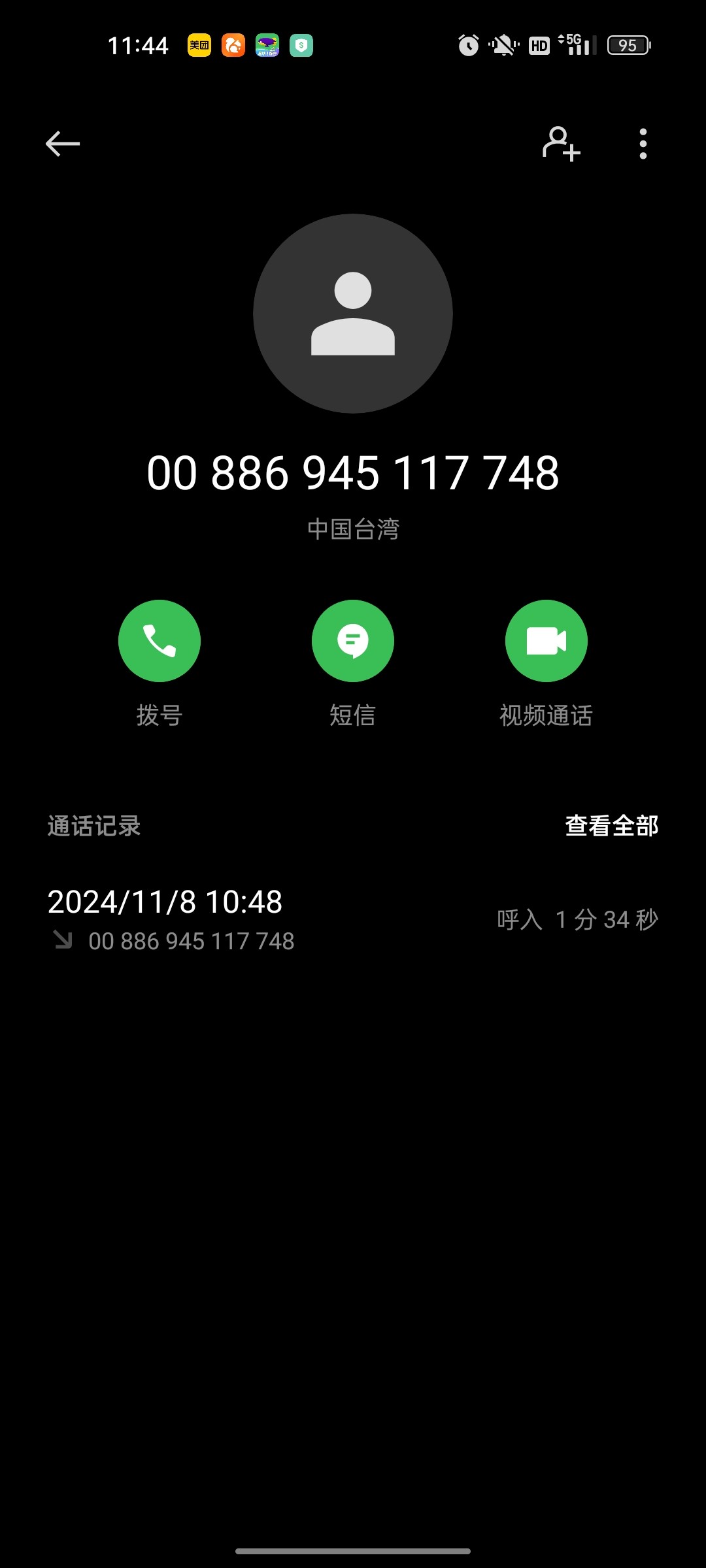This screenshot has height=1568, width=706.
Task: Open 查看全部 to view all call records
Action: tap(611, 826)
